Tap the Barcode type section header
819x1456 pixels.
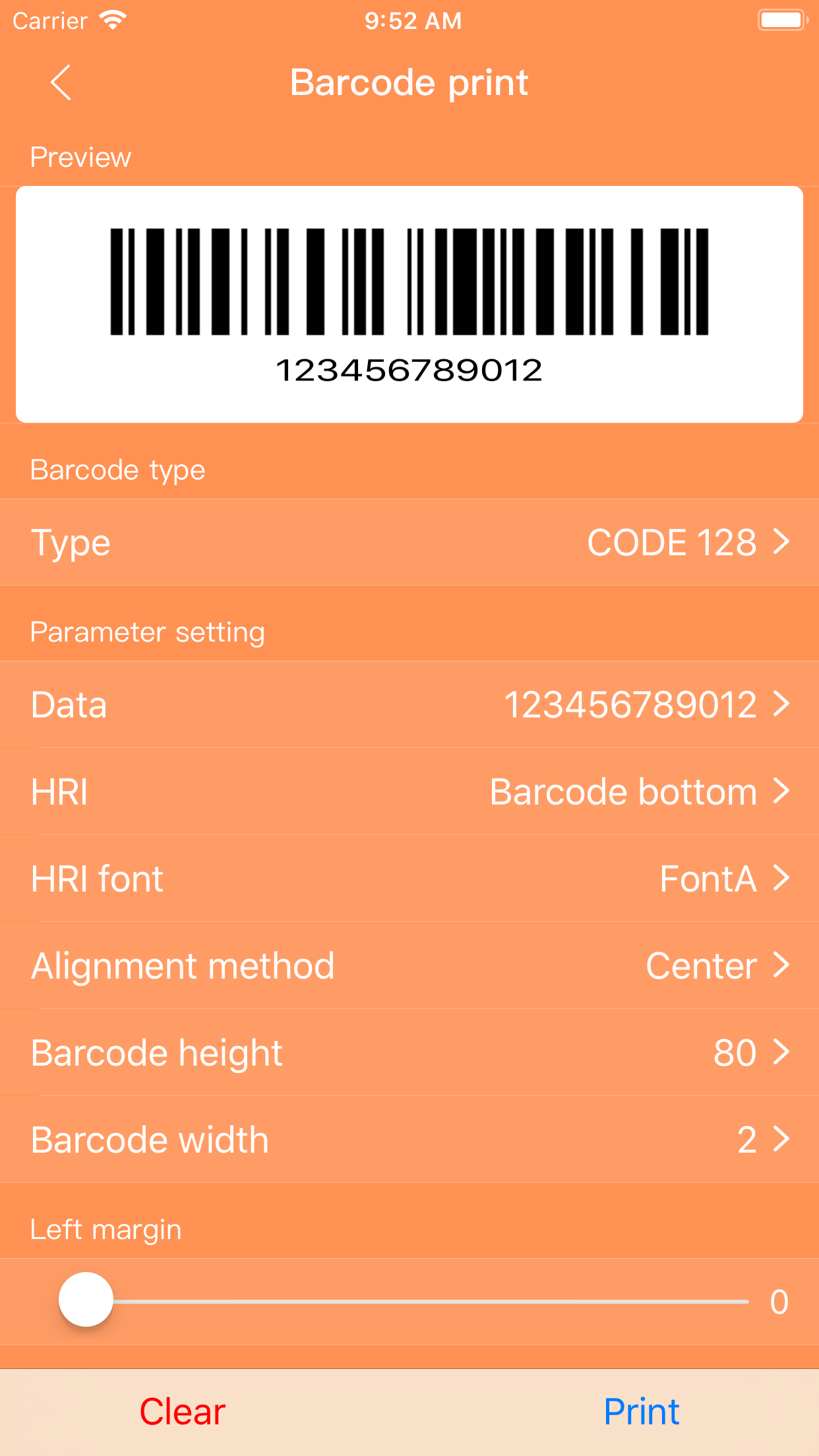coord(117,470)
